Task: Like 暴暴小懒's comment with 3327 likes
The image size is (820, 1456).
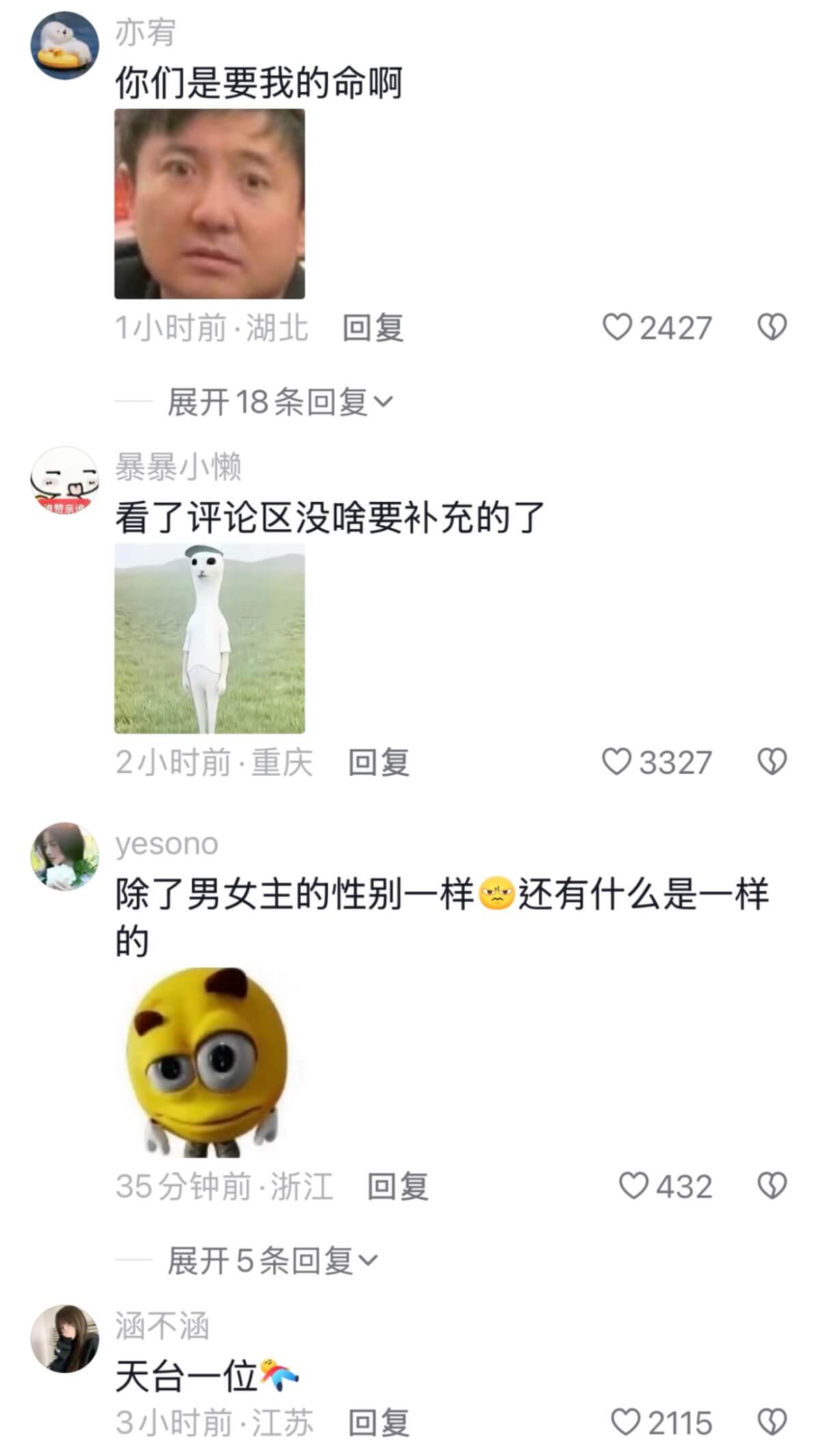Action: coord(616,761)
